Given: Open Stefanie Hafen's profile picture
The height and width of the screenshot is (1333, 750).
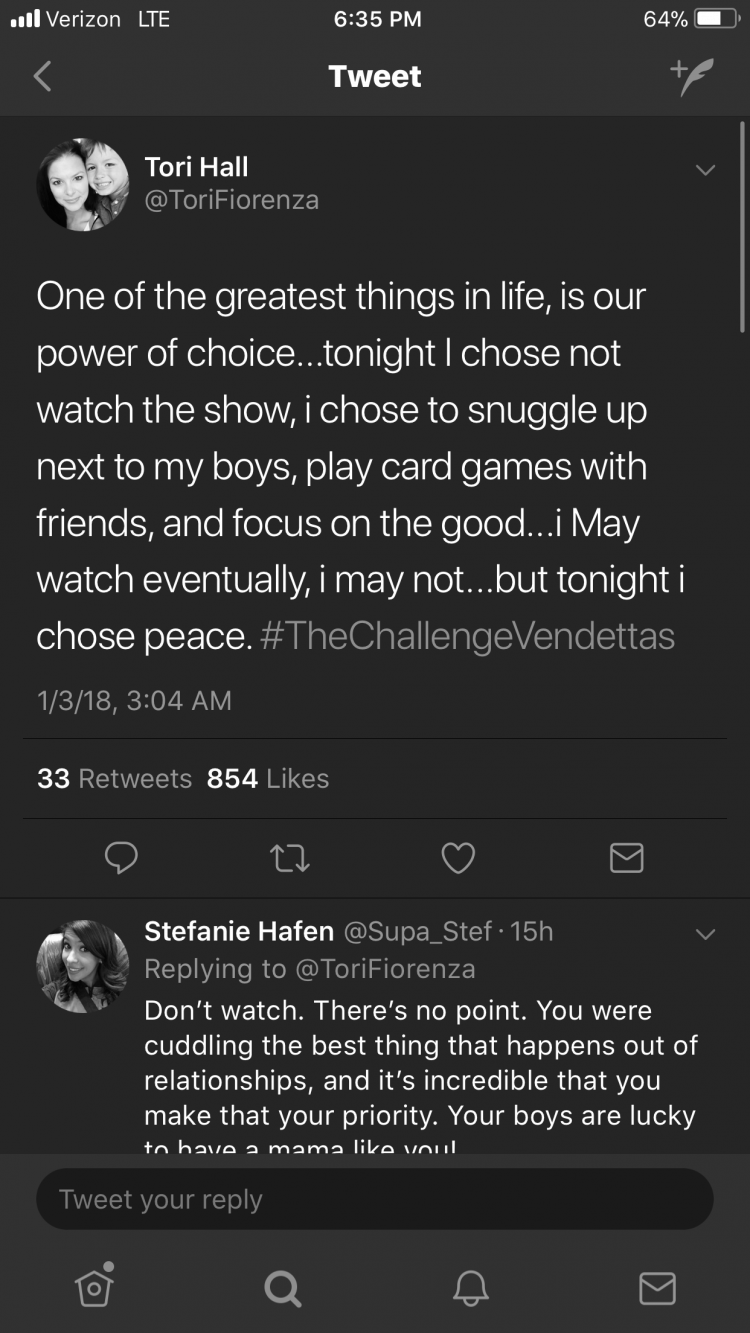Looking at the screenshot, I should 83,966.
